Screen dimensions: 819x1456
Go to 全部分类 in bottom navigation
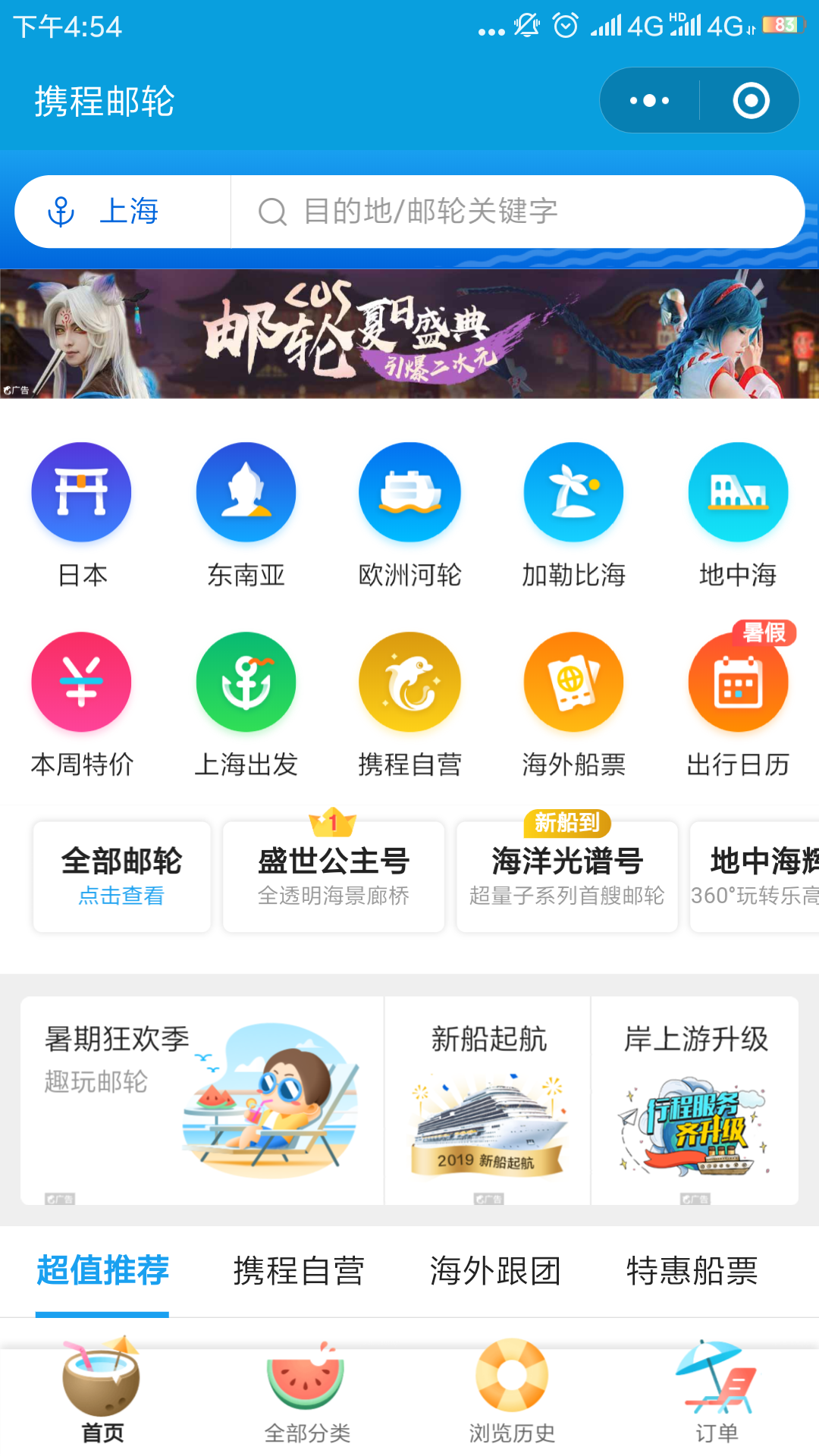pos(306,1394)
